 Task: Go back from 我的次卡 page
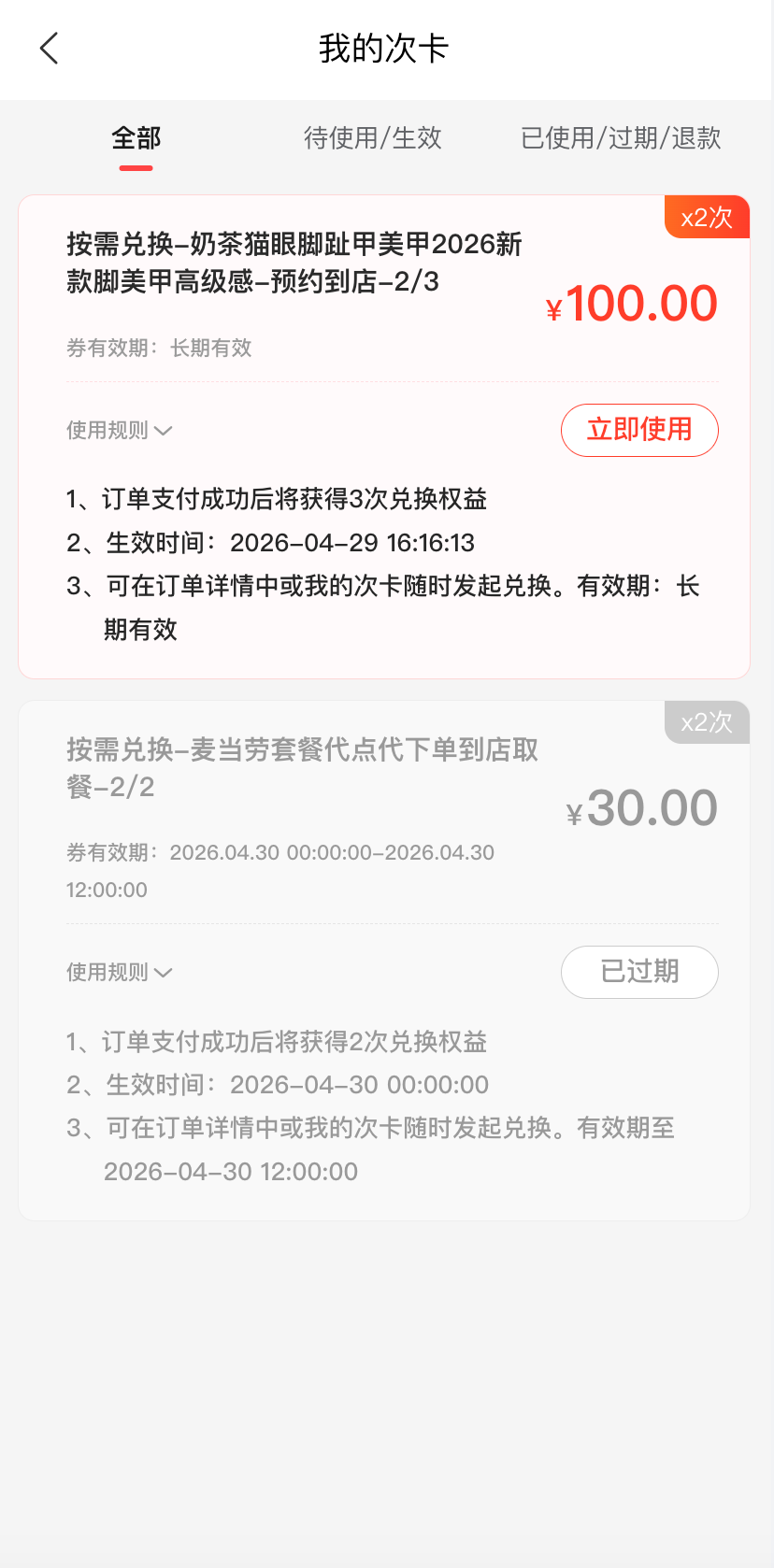click(50, 49)
